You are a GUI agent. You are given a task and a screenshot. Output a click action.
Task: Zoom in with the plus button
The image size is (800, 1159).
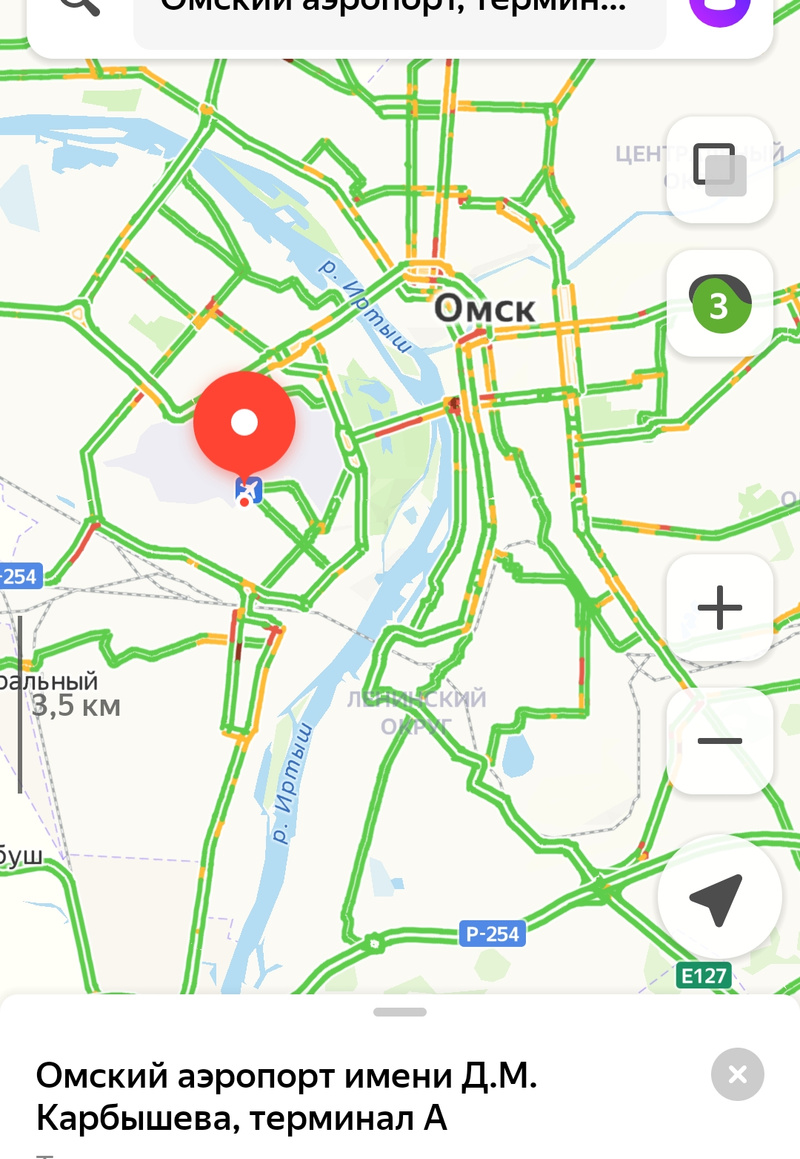click(x=719, y=607)
